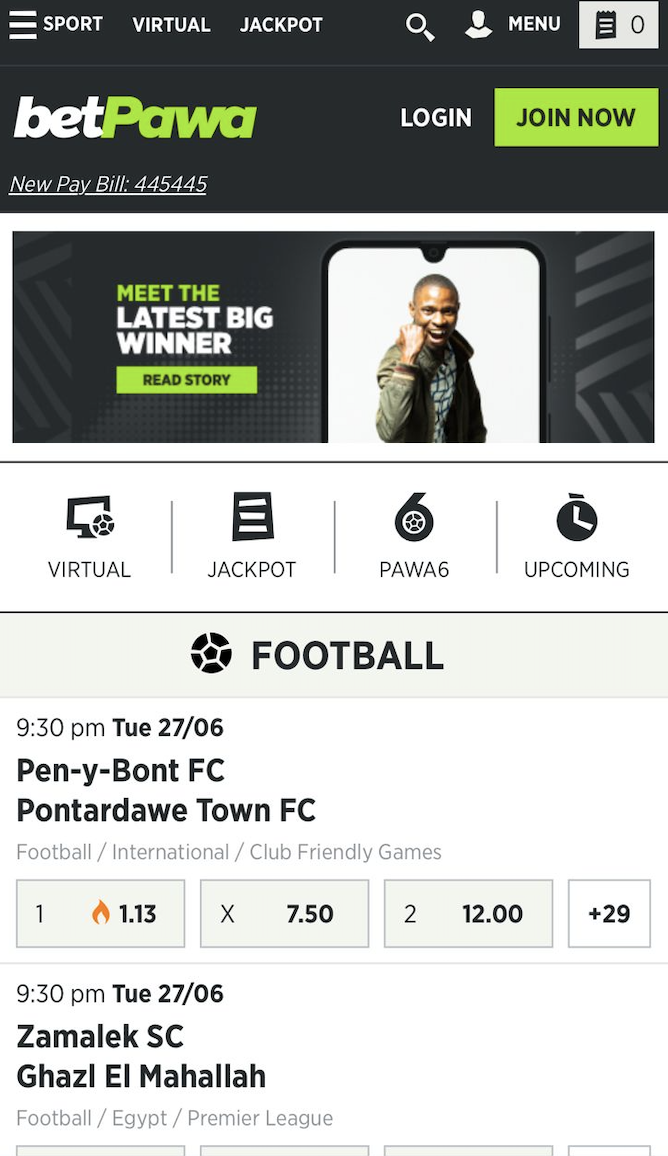Tap the Login button

click(436, 117)
